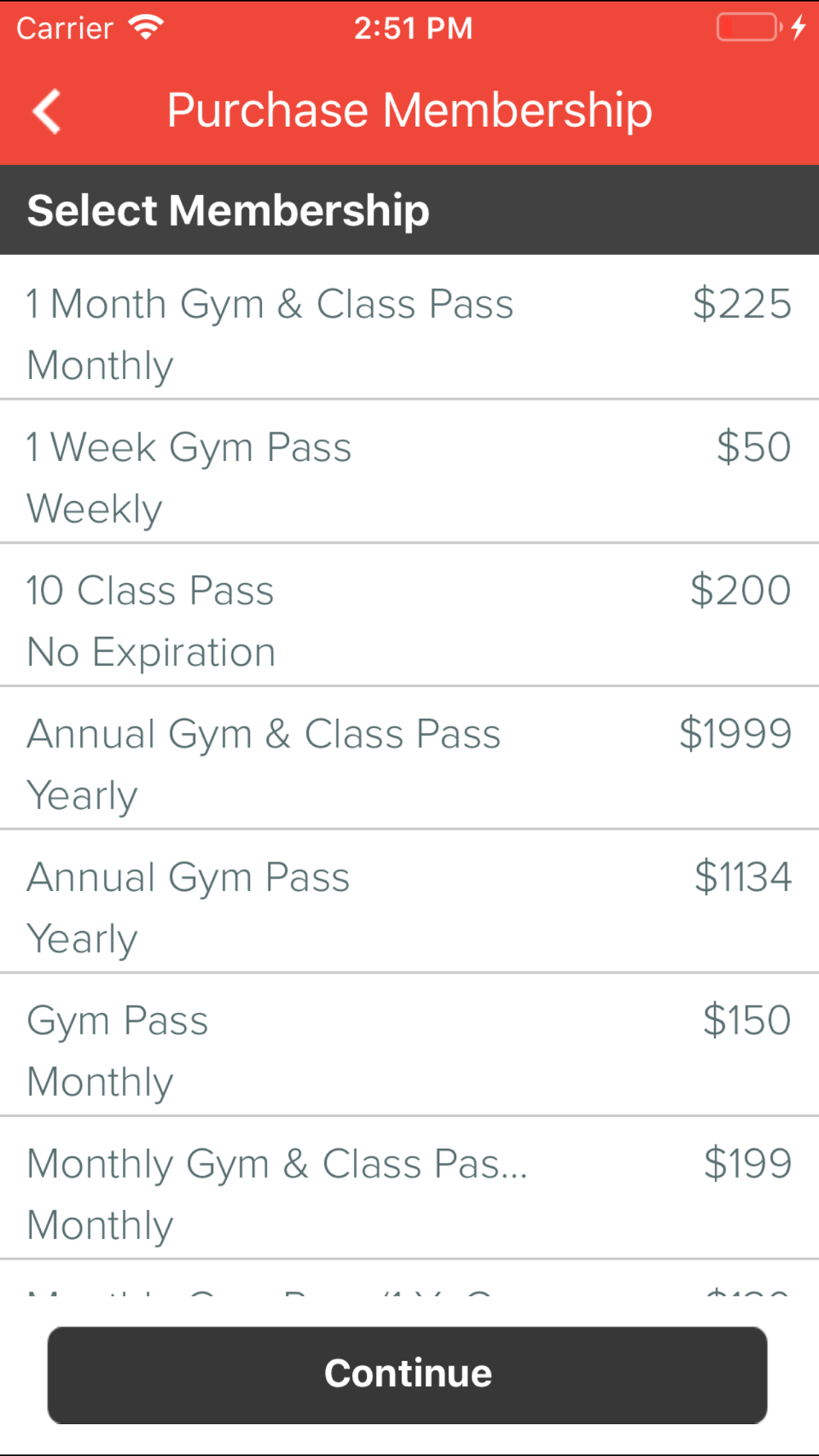
Task: Pick the 10 Class Pass option
Action: (x=409, y=615)
